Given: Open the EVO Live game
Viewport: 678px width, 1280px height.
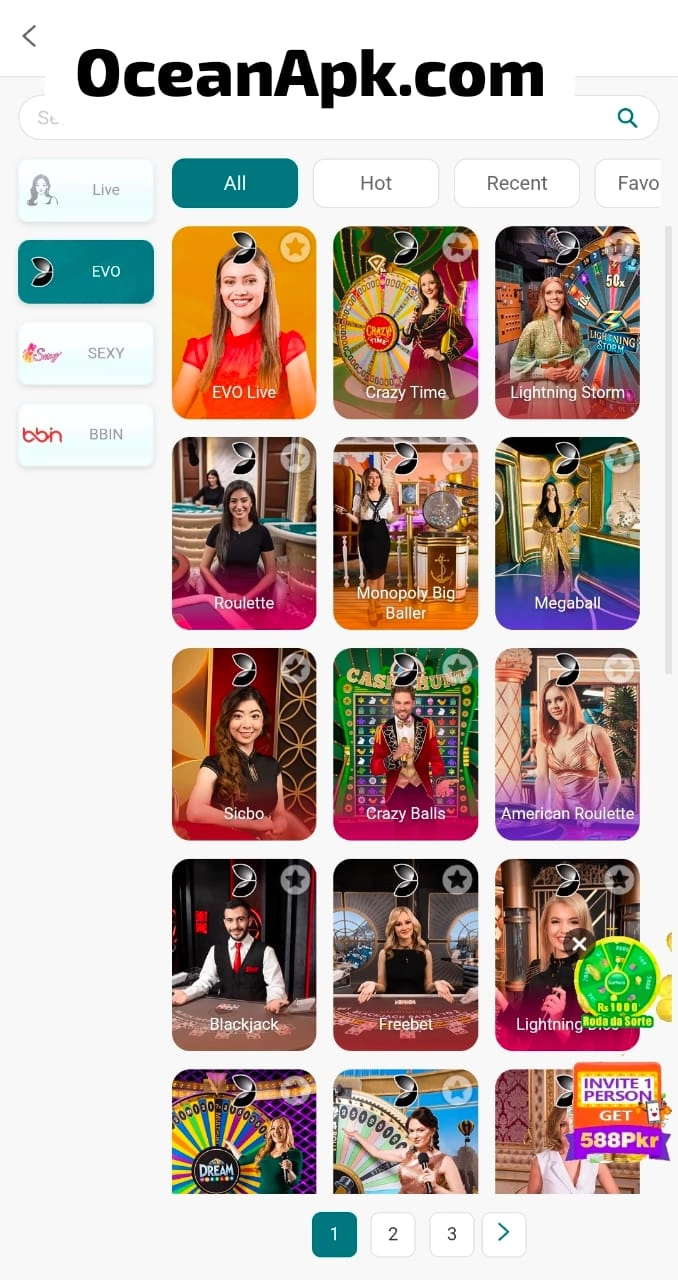Looking at the screenshot, I should click(244, 322).
